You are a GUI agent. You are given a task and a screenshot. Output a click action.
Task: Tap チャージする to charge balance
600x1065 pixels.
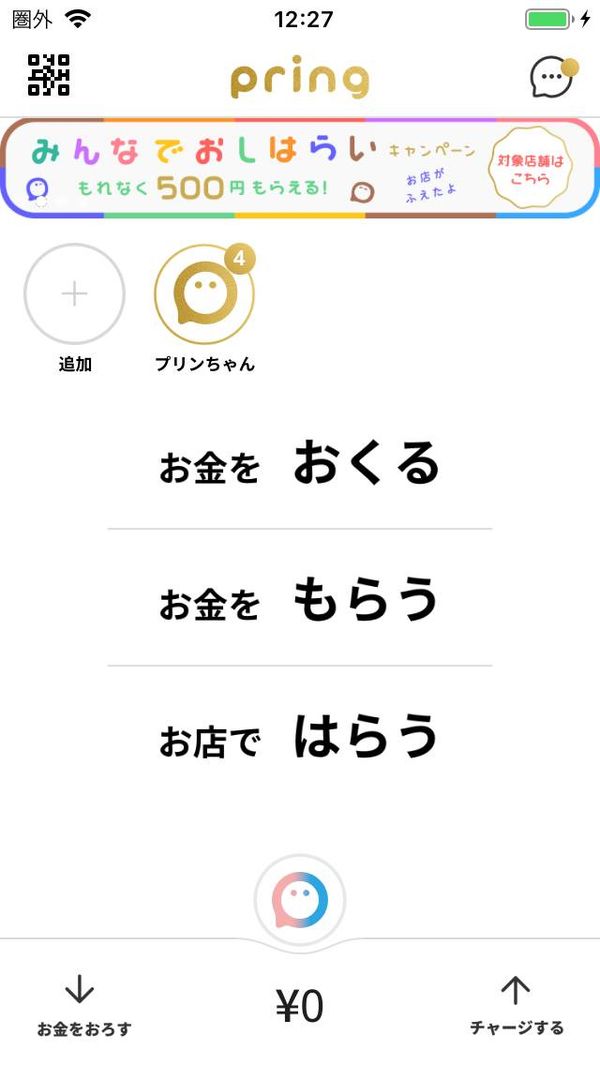(x=516, y=1005)
